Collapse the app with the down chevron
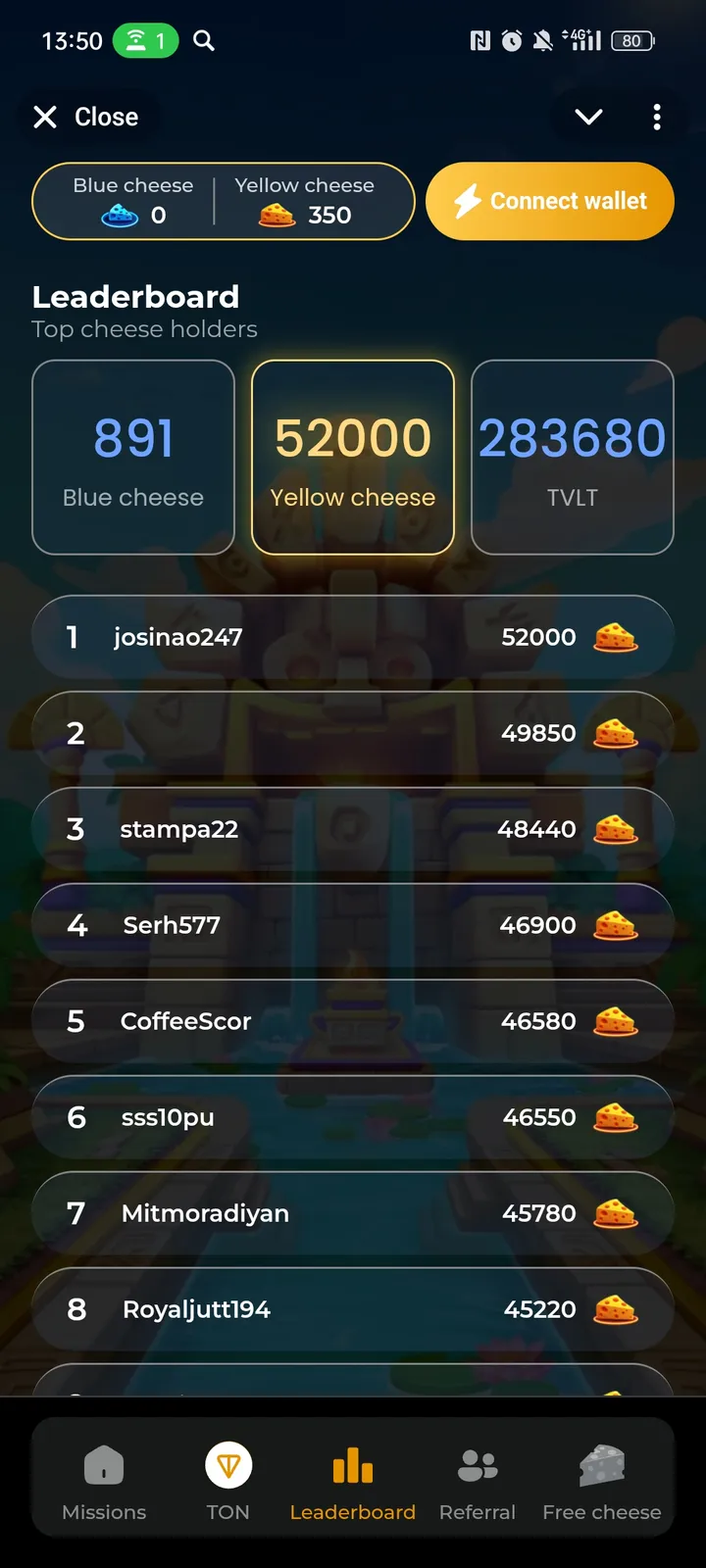Image resolution: width=706 pixels, height=1568 pixels. (x=587, y=117)
